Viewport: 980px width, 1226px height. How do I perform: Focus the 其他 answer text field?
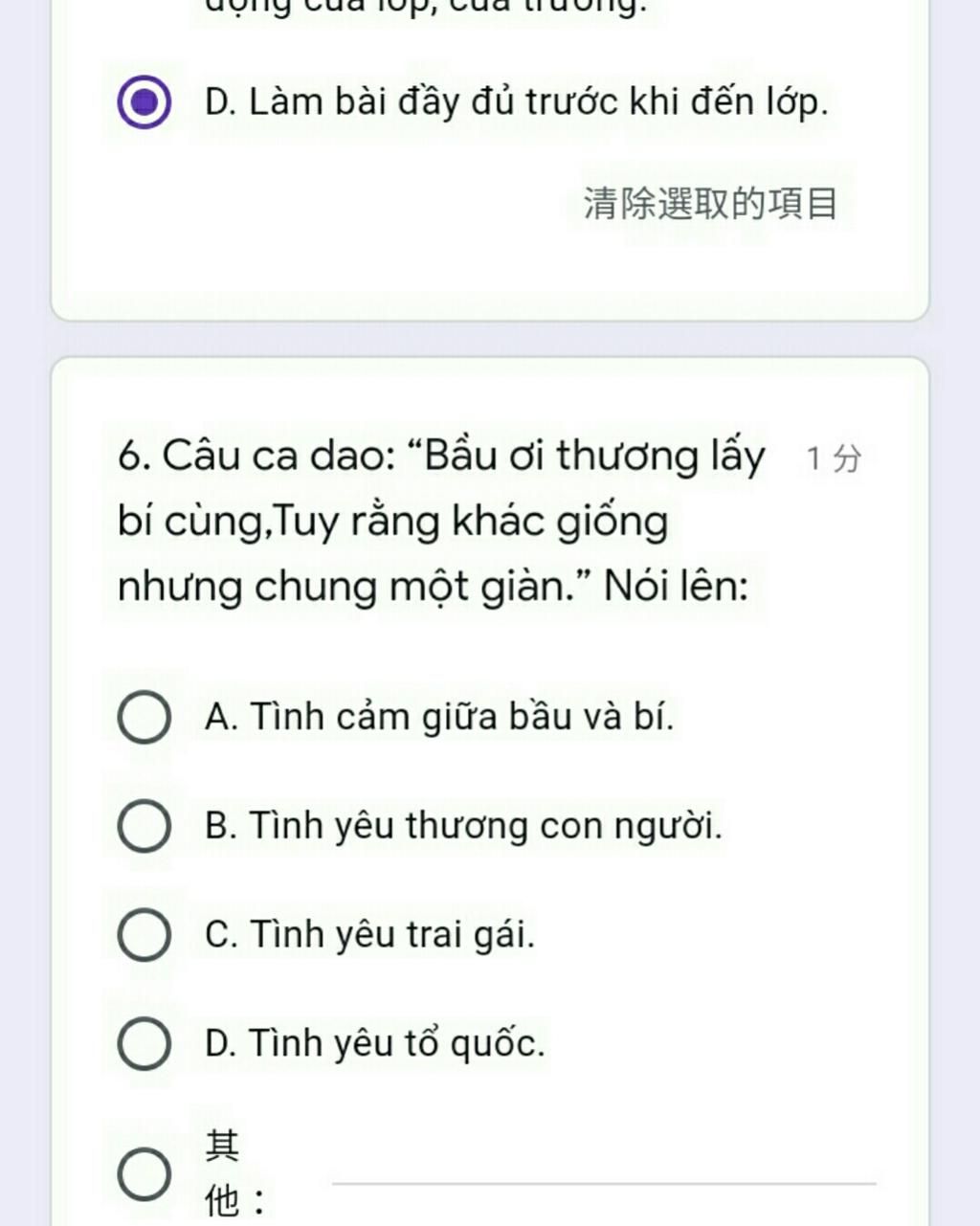[x=603, y=1170]
